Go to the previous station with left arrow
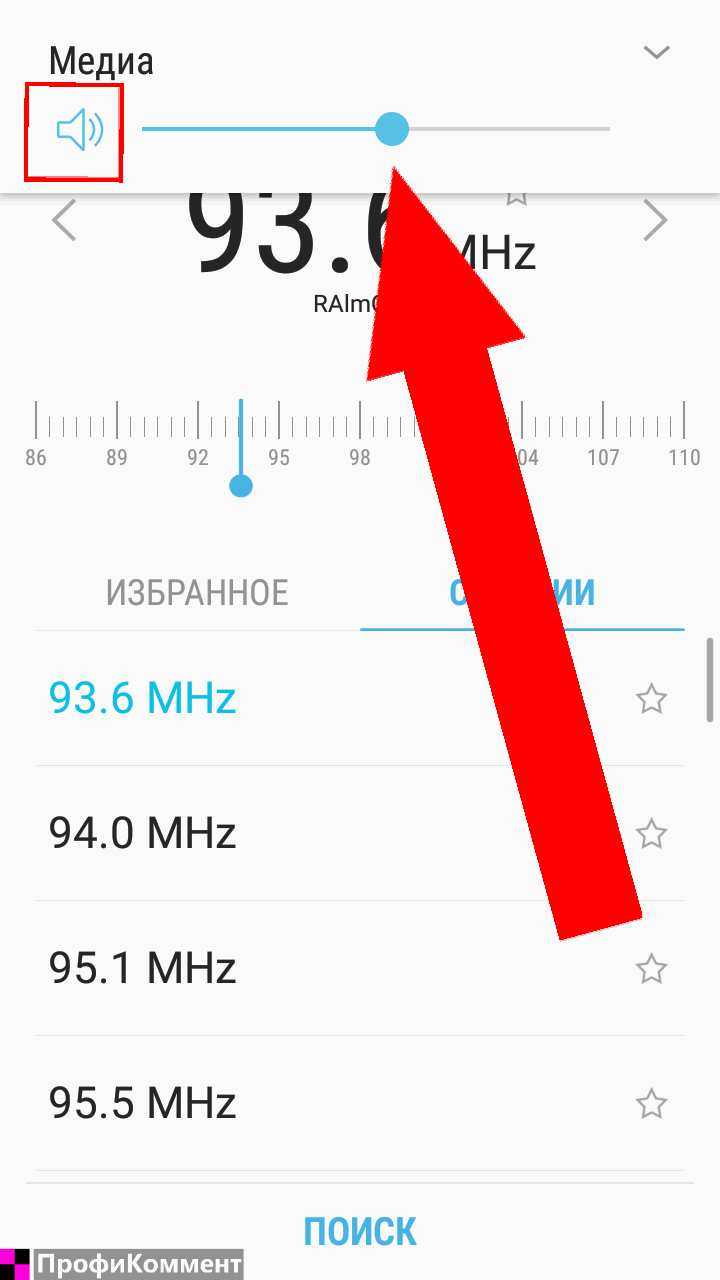 click(x=64, y=220)
